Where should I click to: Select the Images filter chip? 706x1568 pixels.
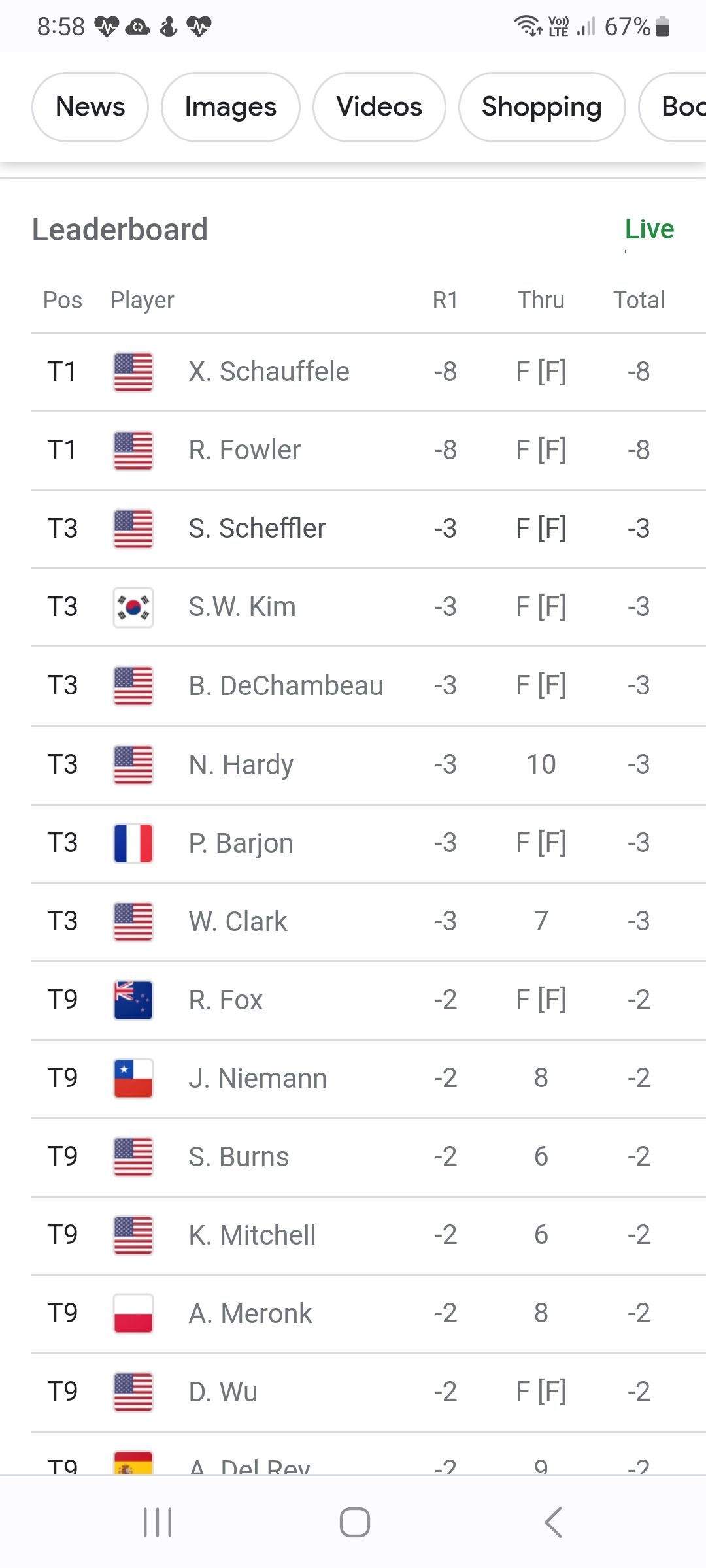click(231, 107)
